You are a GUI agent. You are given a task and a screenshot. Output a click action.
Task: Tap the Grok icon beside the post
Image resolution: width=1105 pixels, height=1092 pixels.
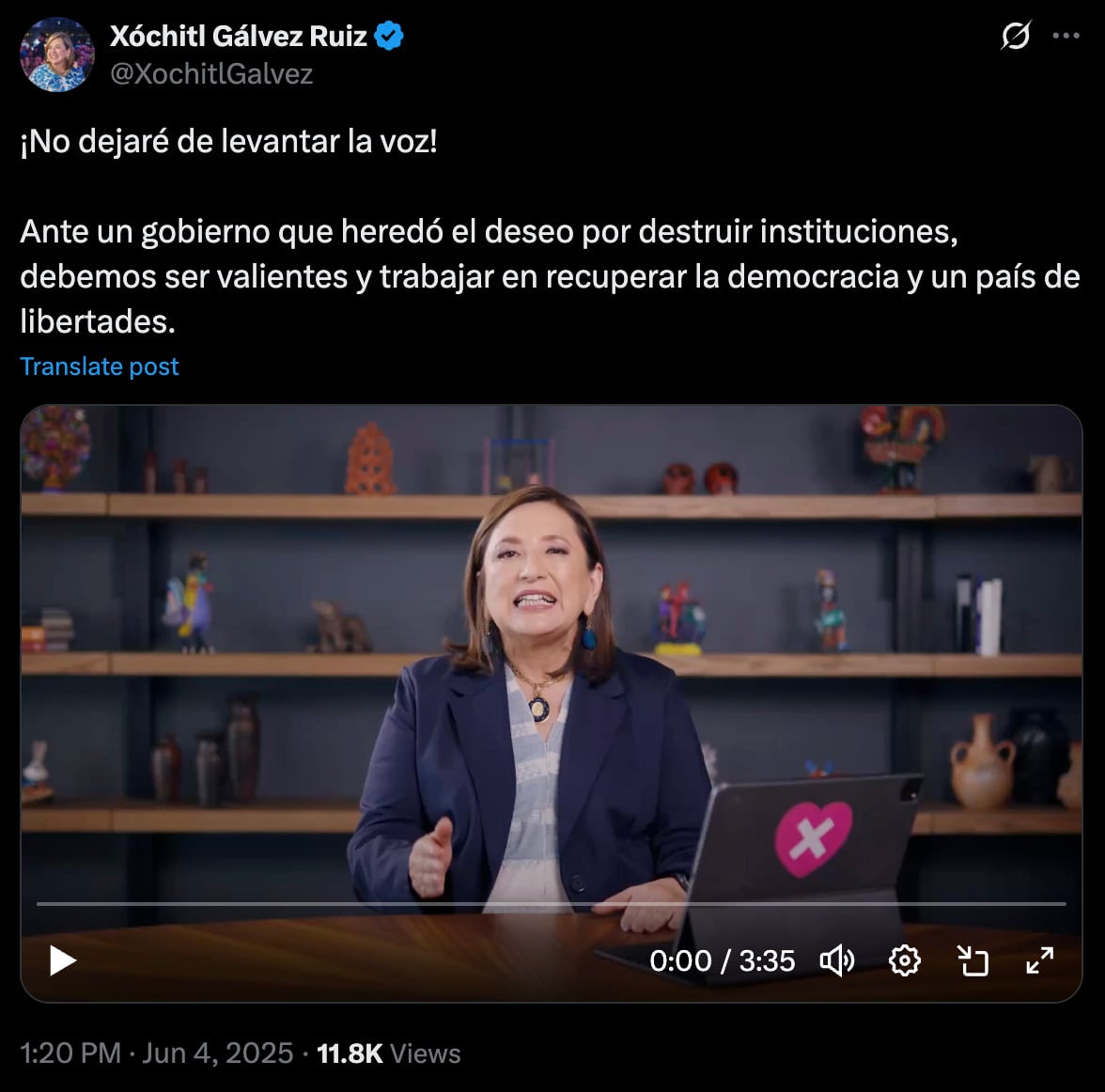1016,36
